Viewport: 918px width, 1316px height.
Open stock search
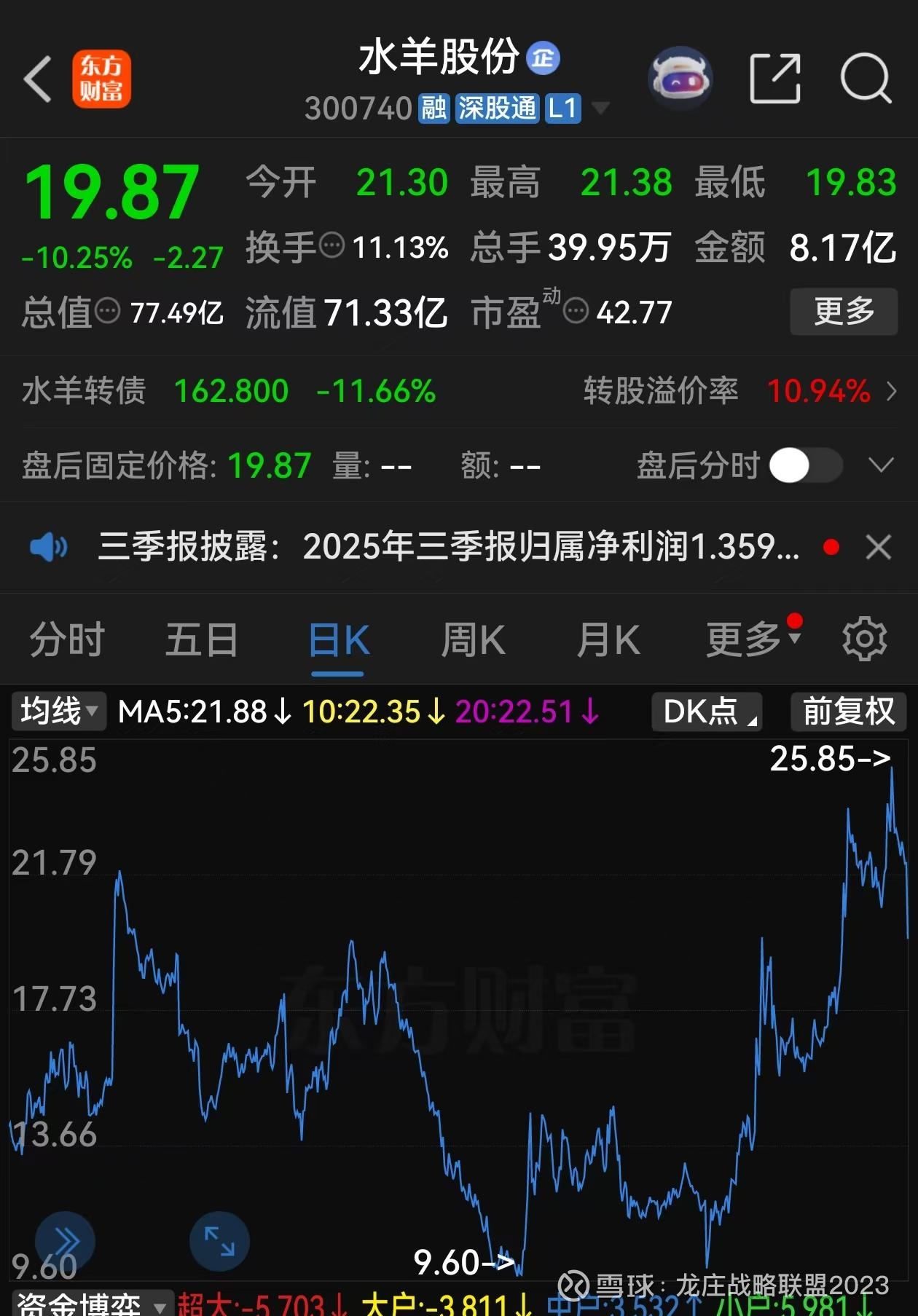[x=866, y=78]
